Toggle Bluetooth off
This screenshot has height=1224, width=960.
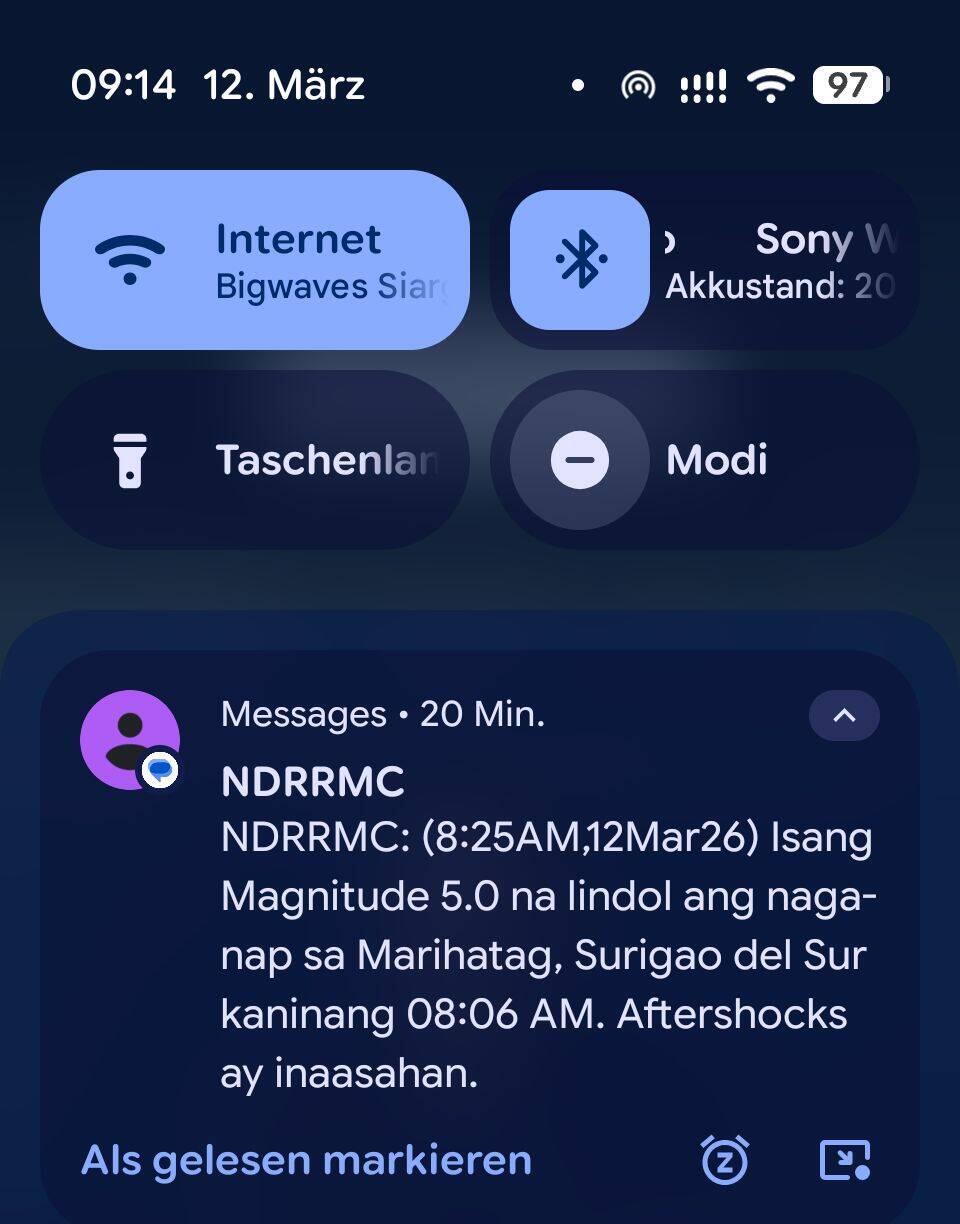click(x=580, y=260)
